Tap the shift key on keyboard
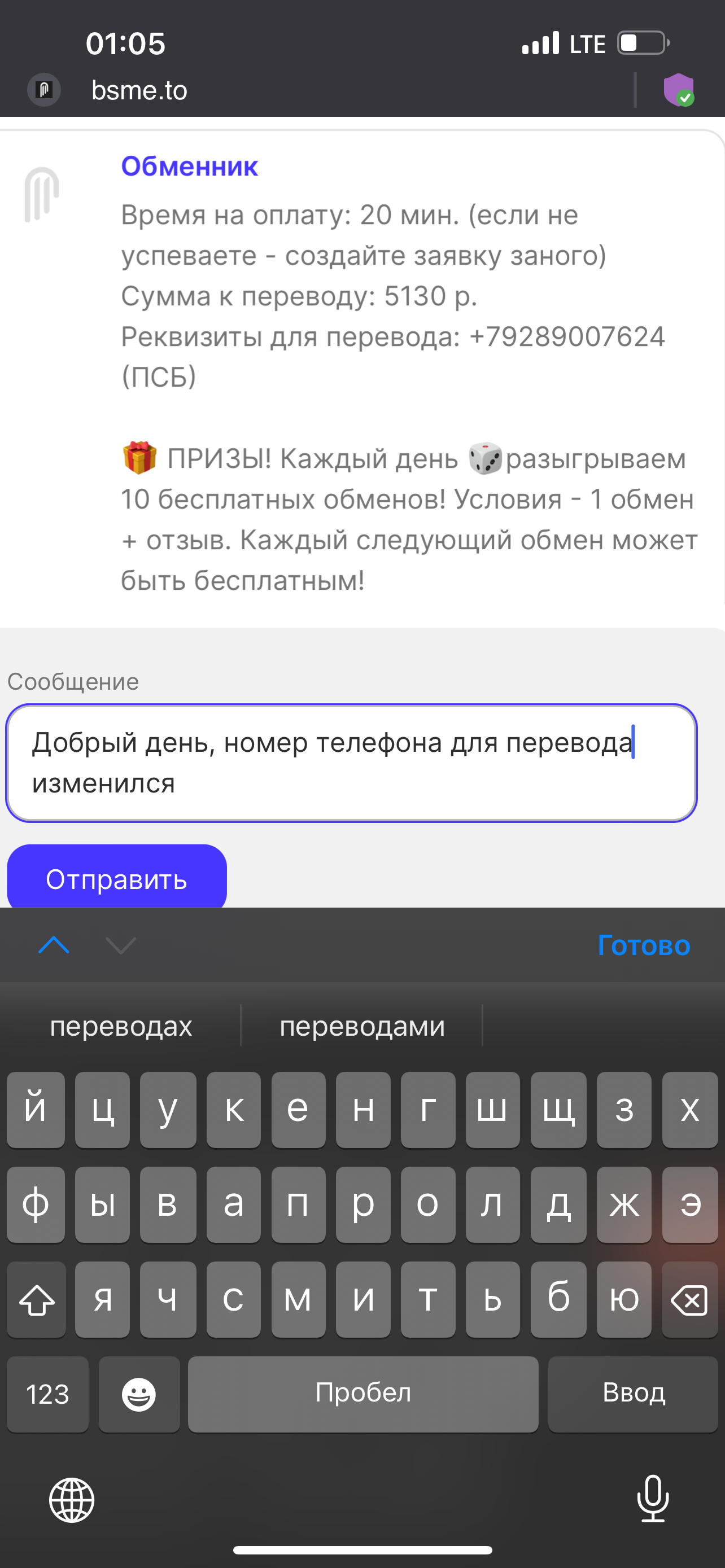This screenshot has height=1568, width=725. coord(37,1299)
